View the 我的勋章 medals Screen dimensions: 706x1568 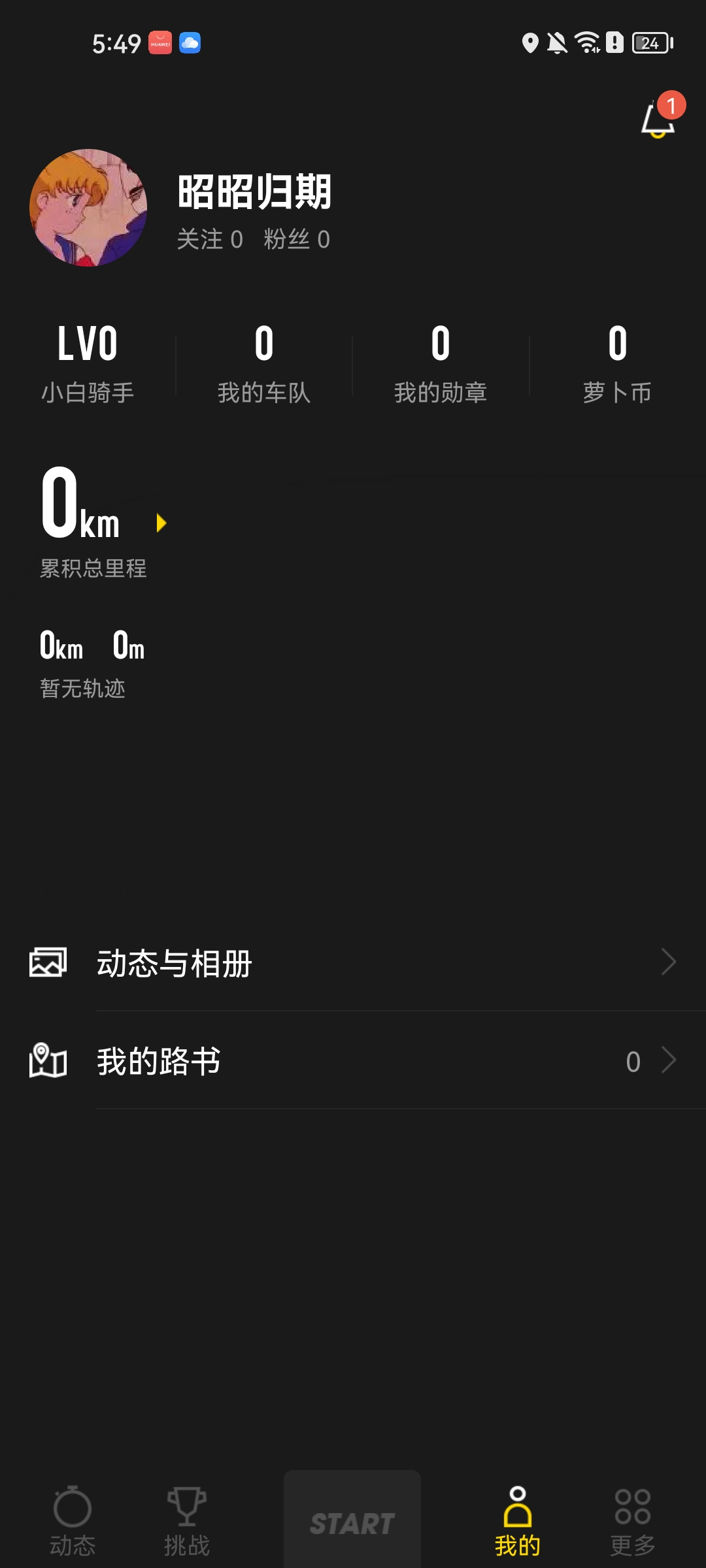coord(440,363)
